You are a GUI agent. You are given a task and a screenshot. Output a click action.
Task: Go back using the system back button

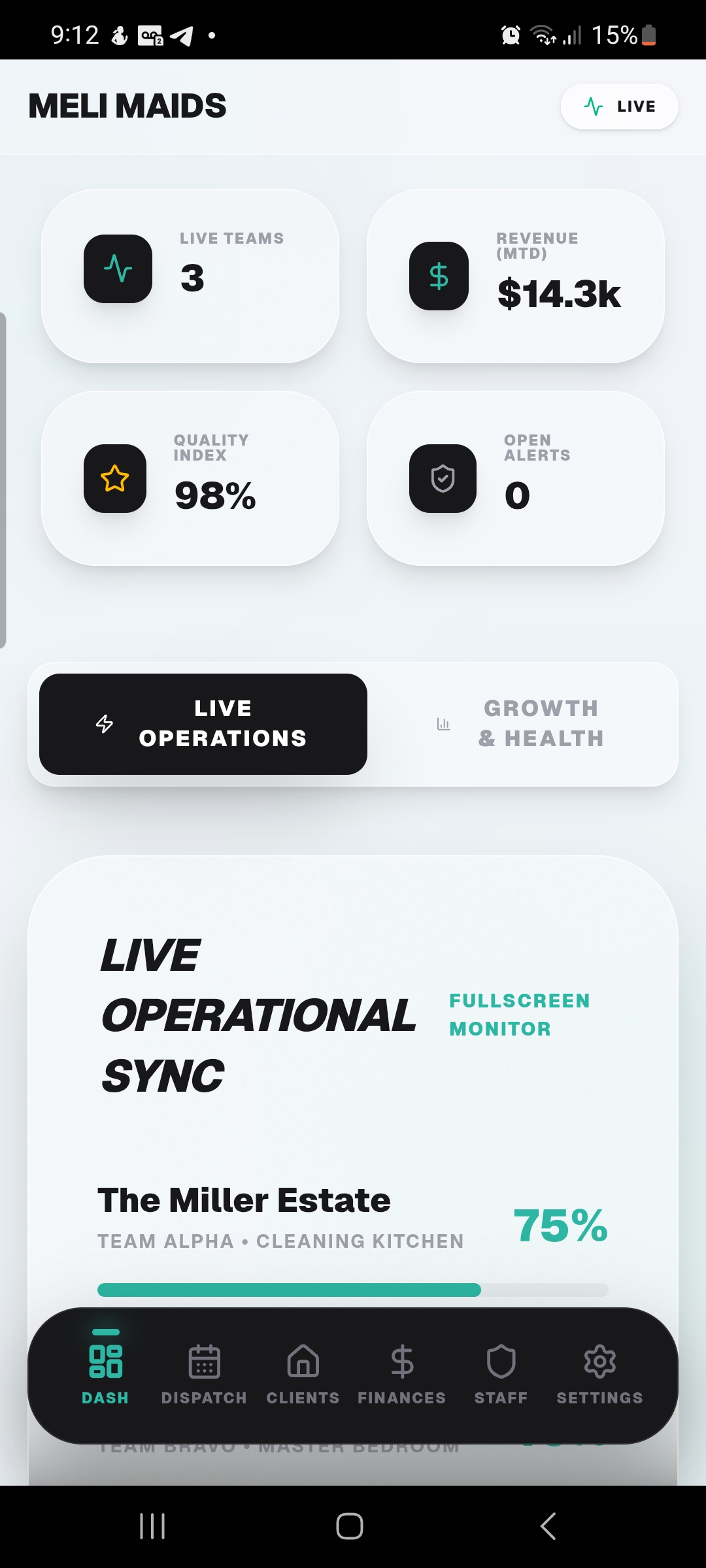(548, 1526)
